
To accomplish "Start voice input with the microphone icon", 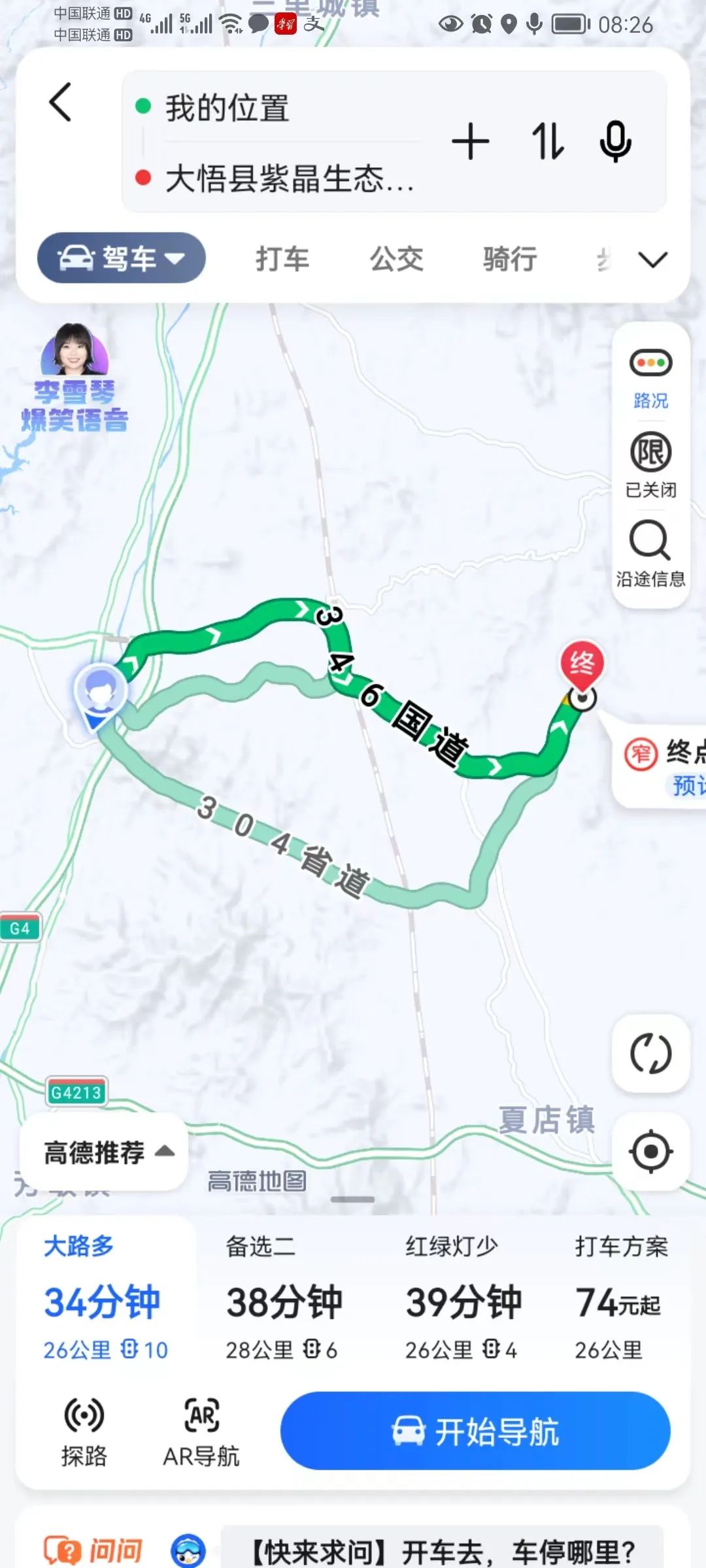I will pos(615,141).
